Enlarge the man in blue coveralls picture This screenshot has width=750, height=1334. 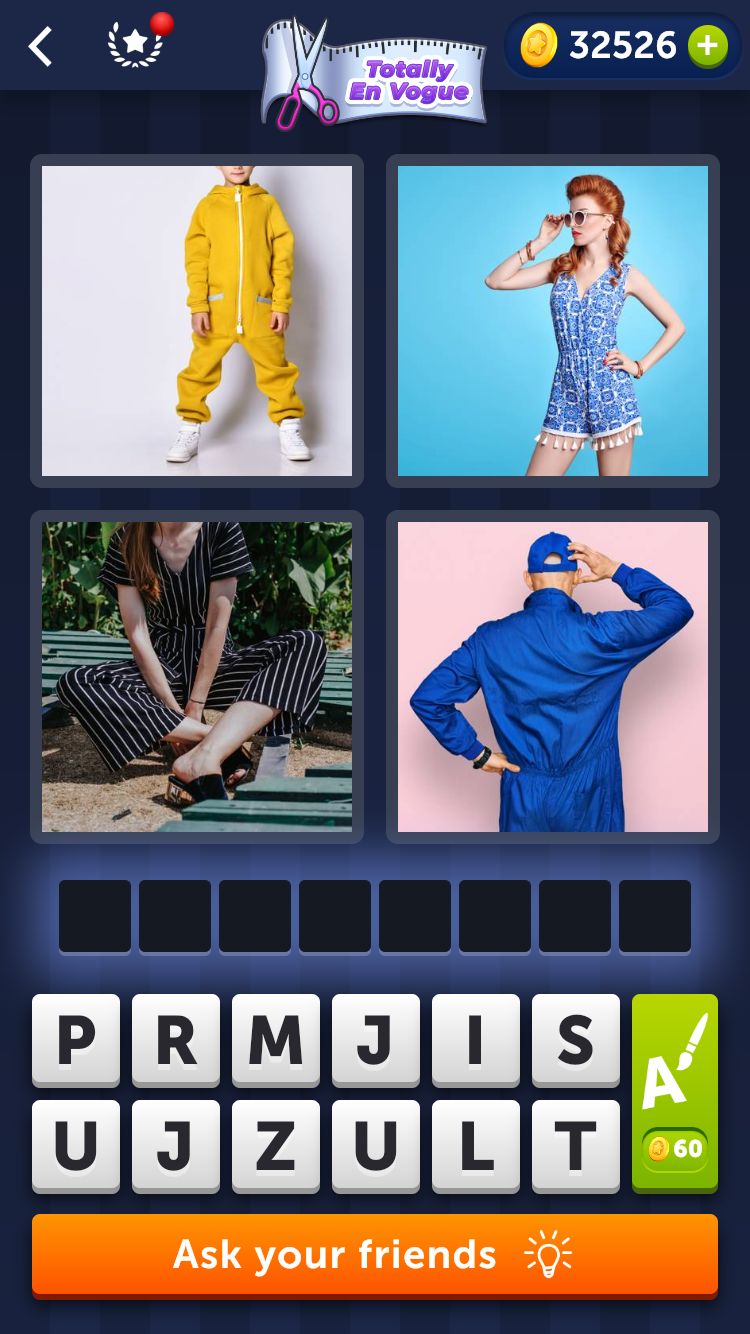553,677
